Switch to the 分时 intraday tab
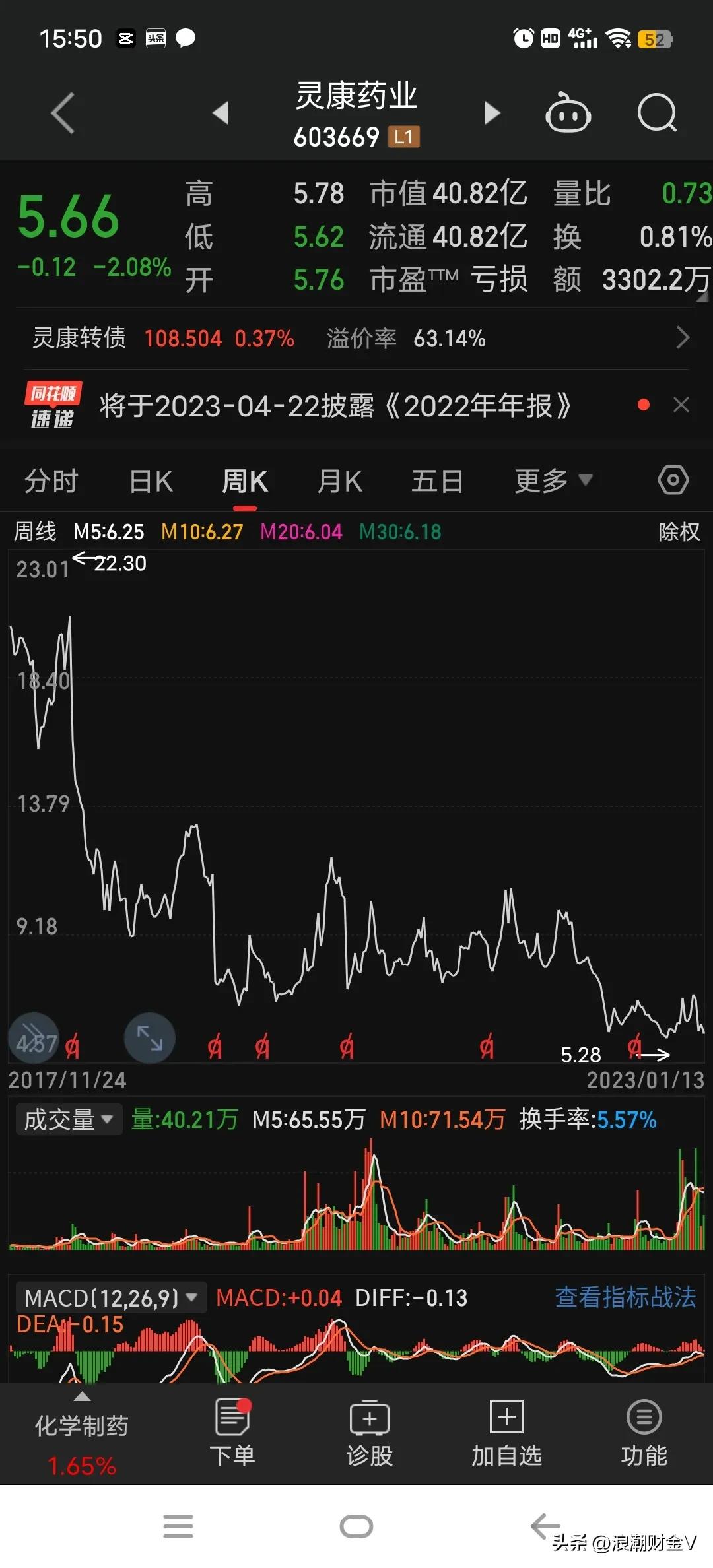Screen dimensions: 713x1568 coord(50,480)
